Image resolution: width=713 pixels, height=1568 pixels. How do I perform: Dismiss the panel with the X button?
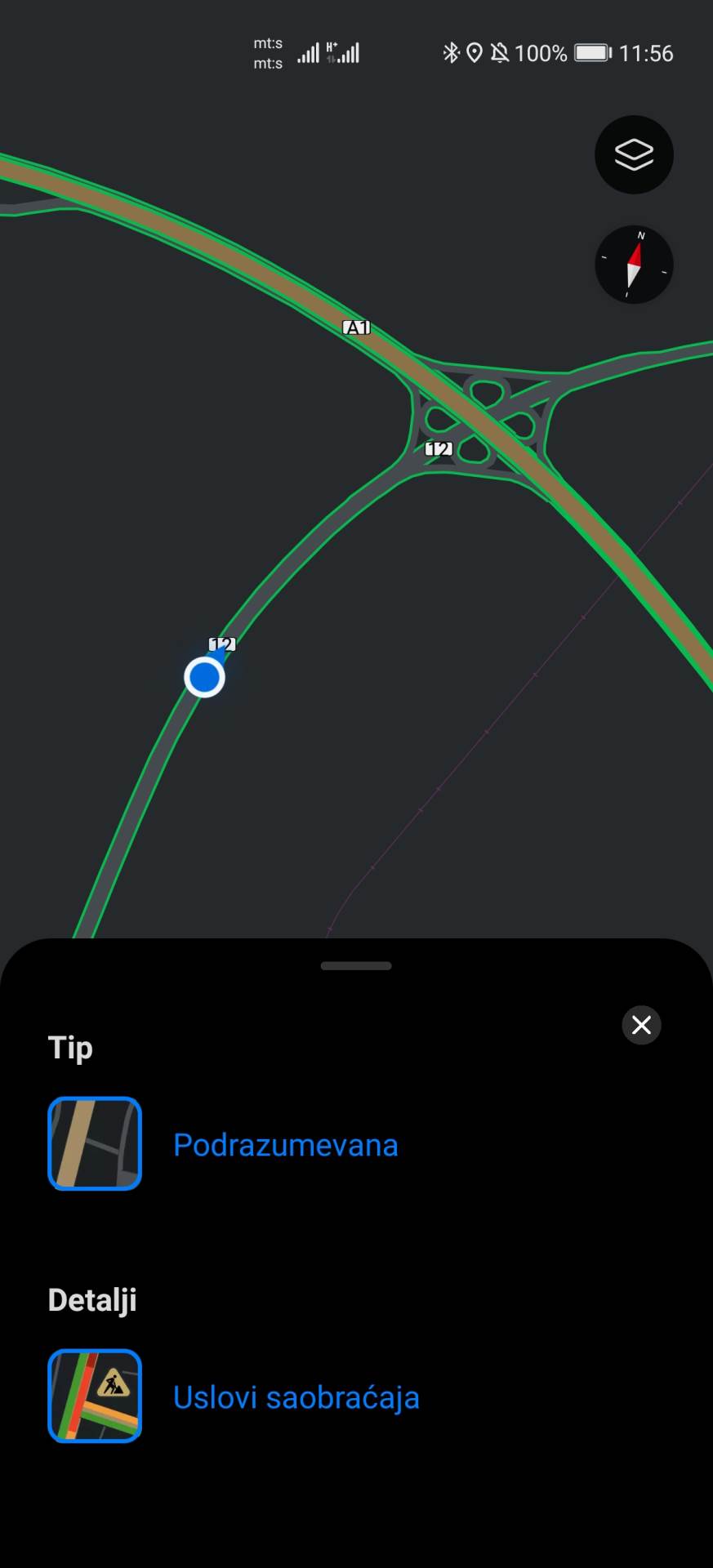tap(641, 1025)
